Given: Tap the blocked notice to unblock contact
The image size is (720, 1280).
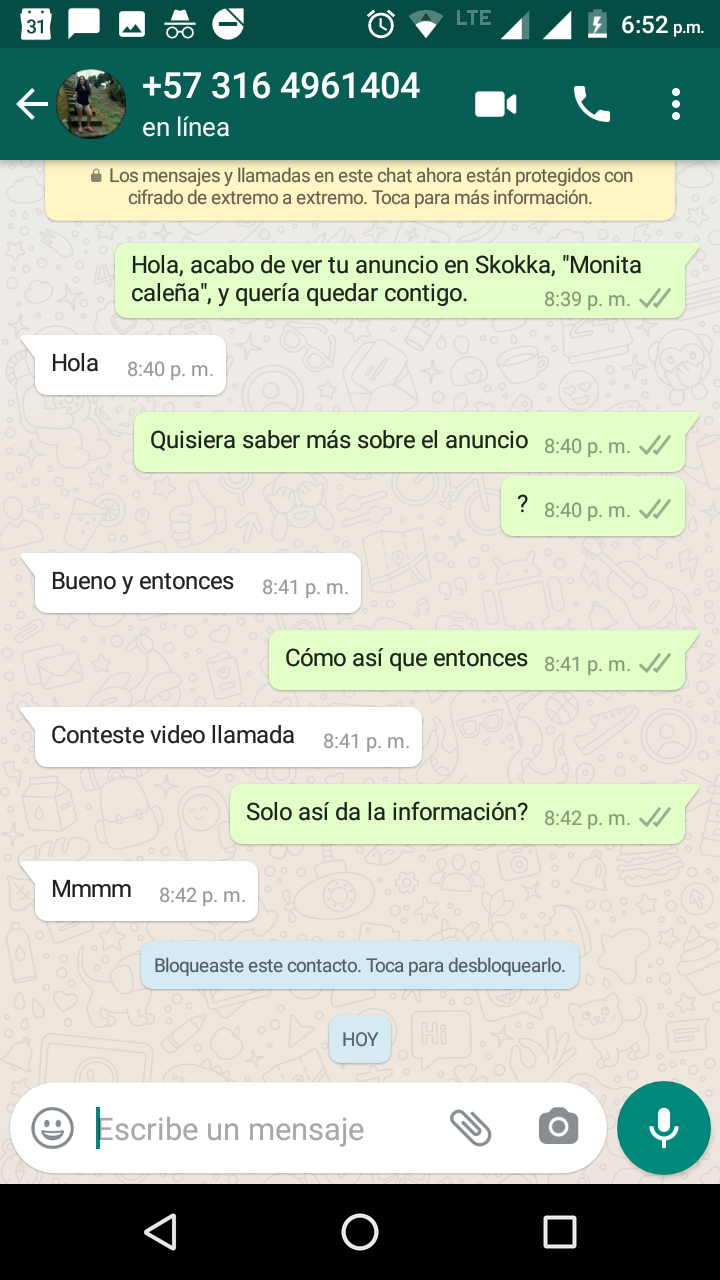Looking at the screenshot, I should [360, 966].
